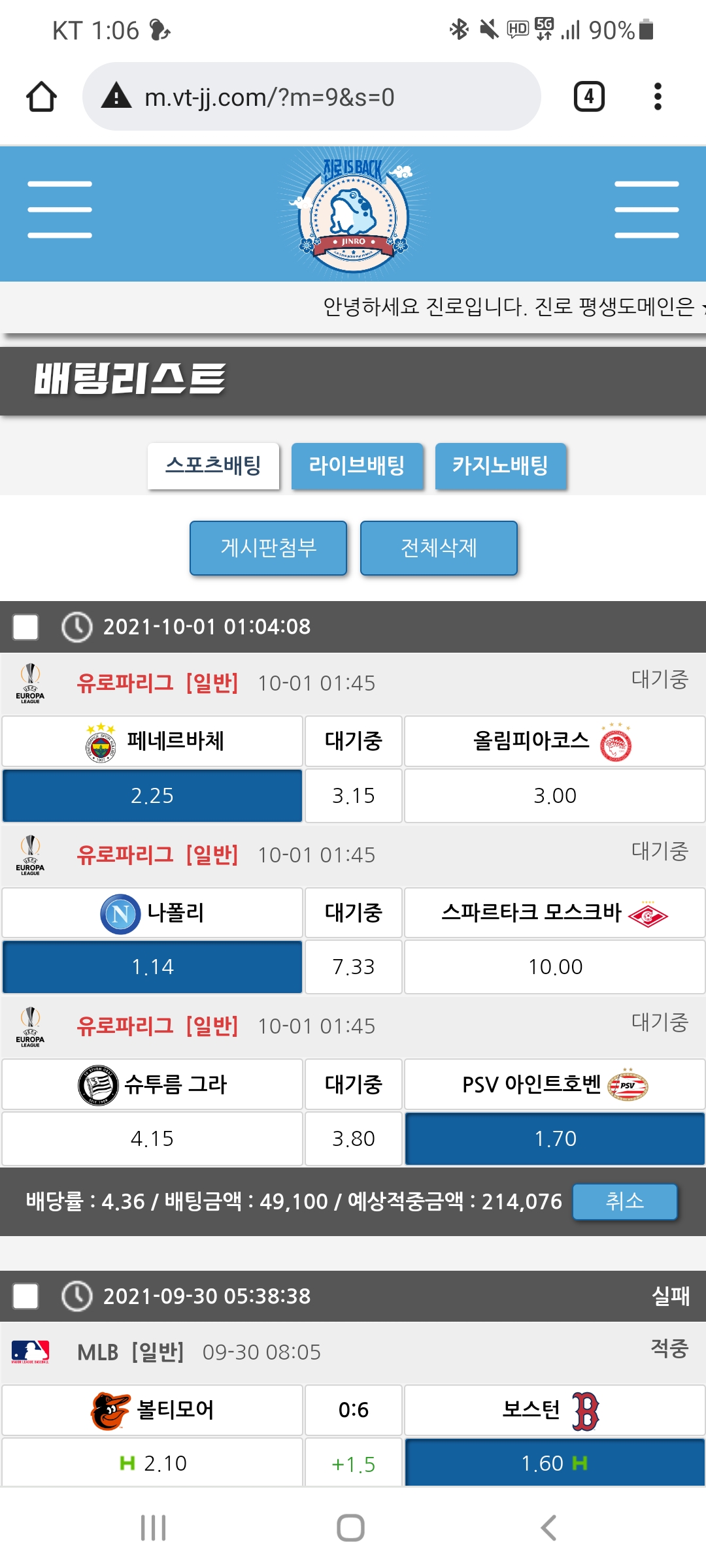Open the right hamburger menu
Image resolution: width=706 pixels, height=1568 pixels.
pyautogui.click(x=647, y=209)
